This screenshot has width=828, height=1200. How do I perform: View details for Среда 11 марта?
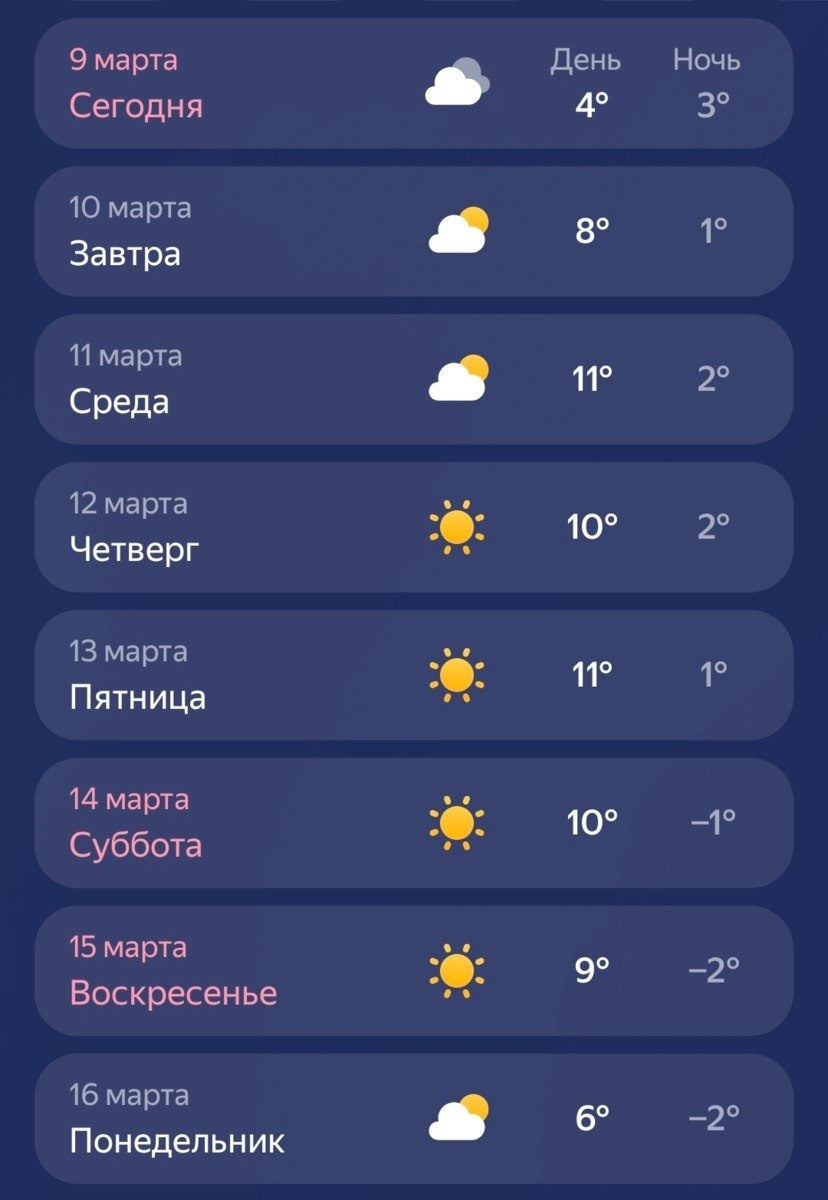point(414,379)
